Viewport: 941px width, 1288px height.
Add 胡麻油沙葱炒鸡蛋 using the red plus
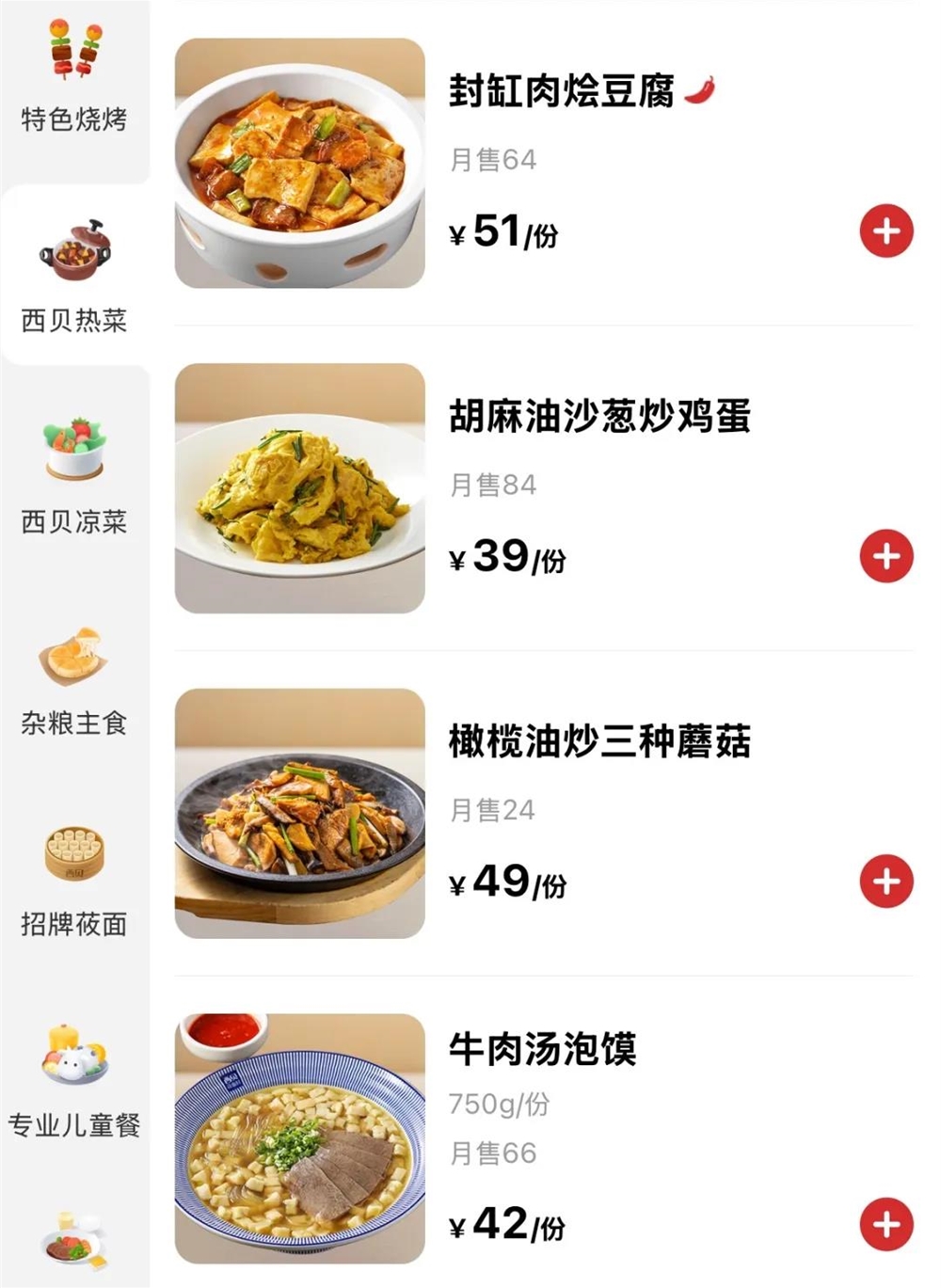(884, 557)
